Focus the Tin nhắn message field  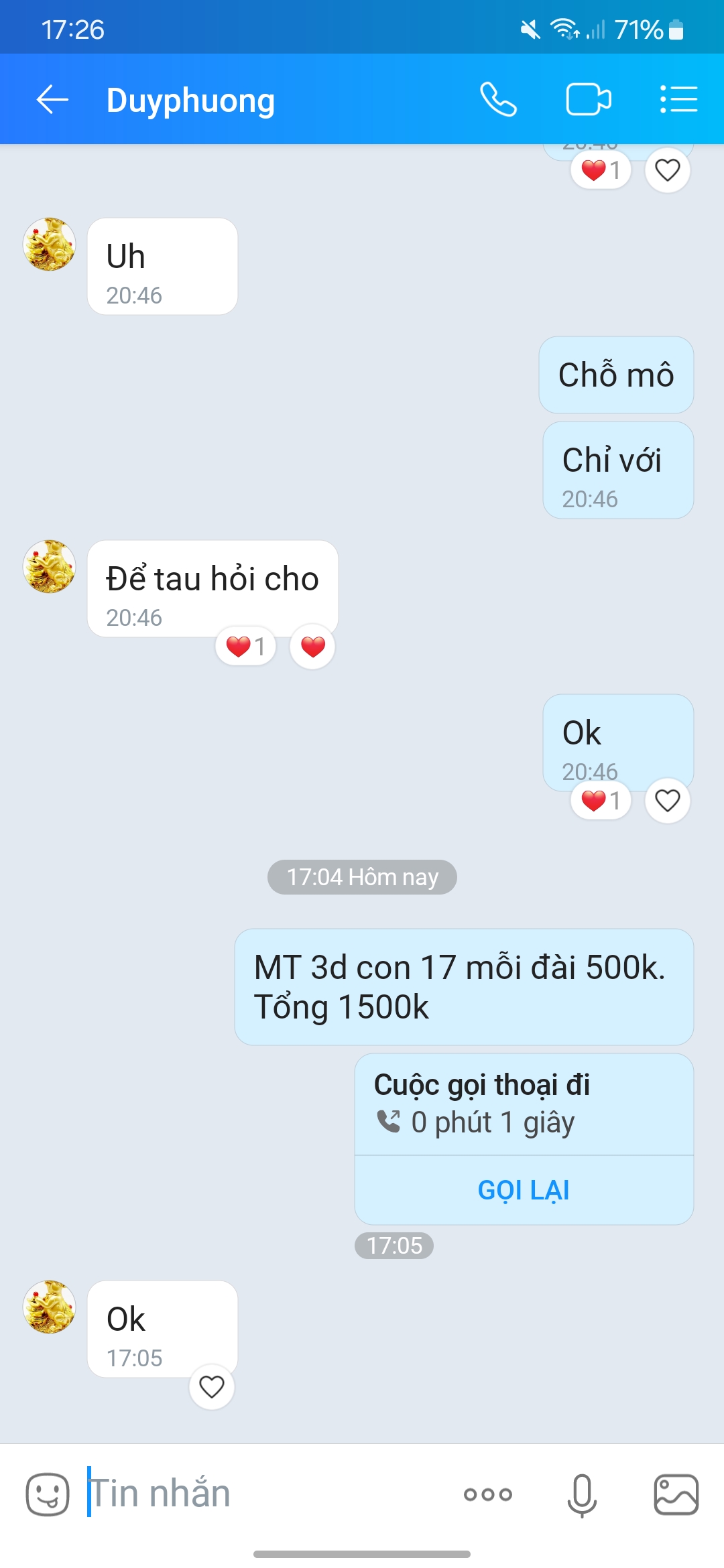pyautogui.click(x=268, y=1494)
